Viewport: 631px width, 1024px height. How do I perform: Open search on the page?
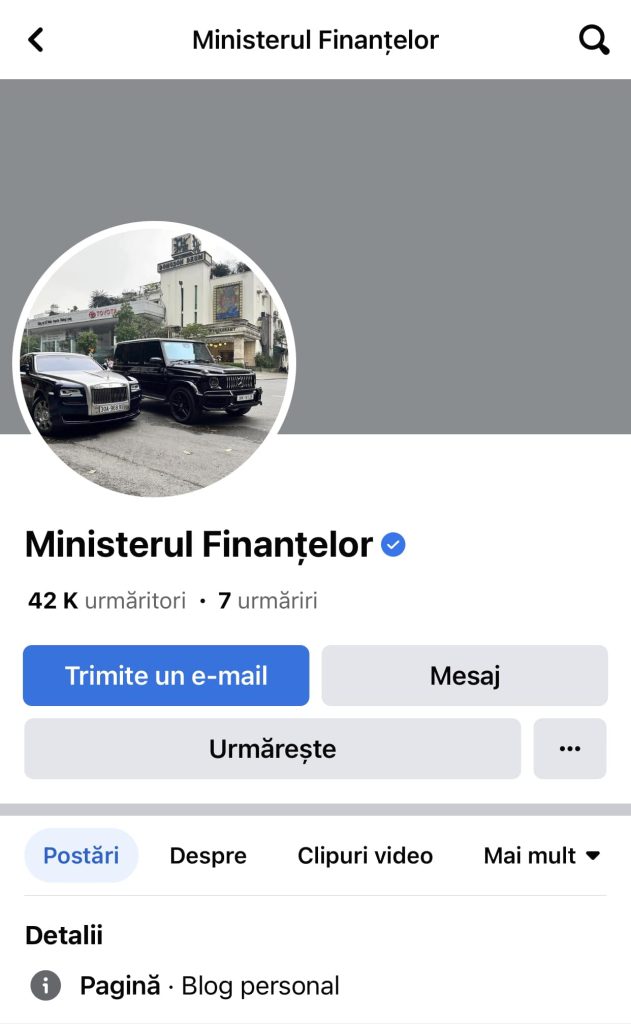[x=594, y=40]
